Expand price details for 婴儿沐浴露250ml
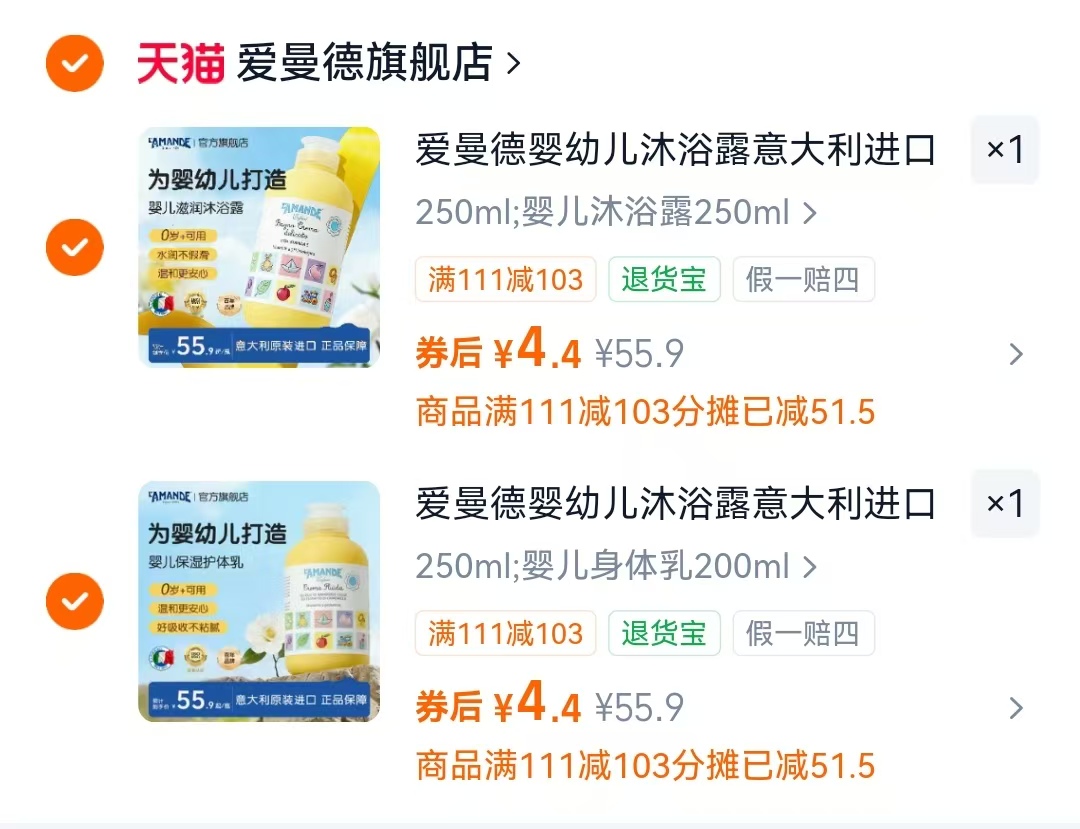The image size is (1080, 829). pyautogui.click(x=1016, y=354)
